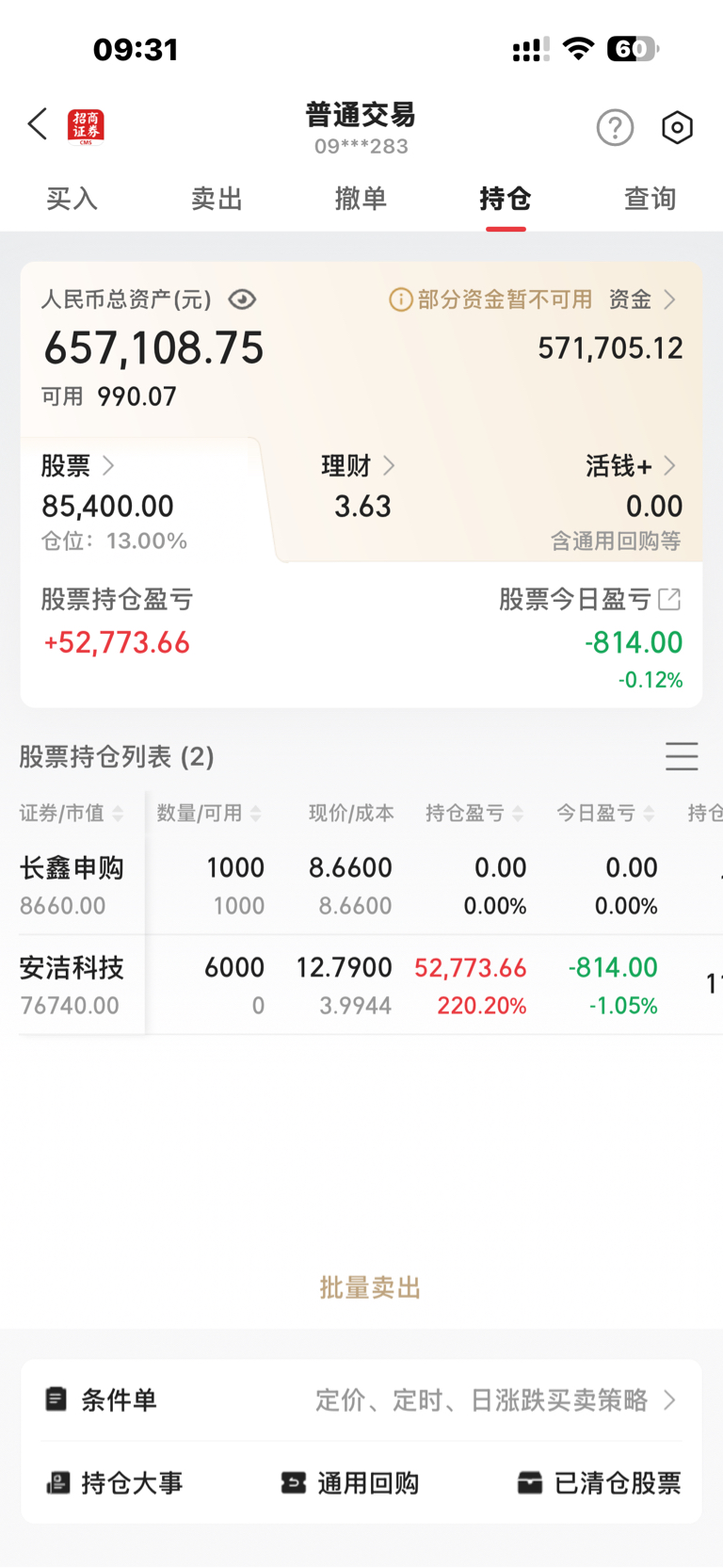
Task: Switch to the 撤单 tab
Action: tap(361, 199)
